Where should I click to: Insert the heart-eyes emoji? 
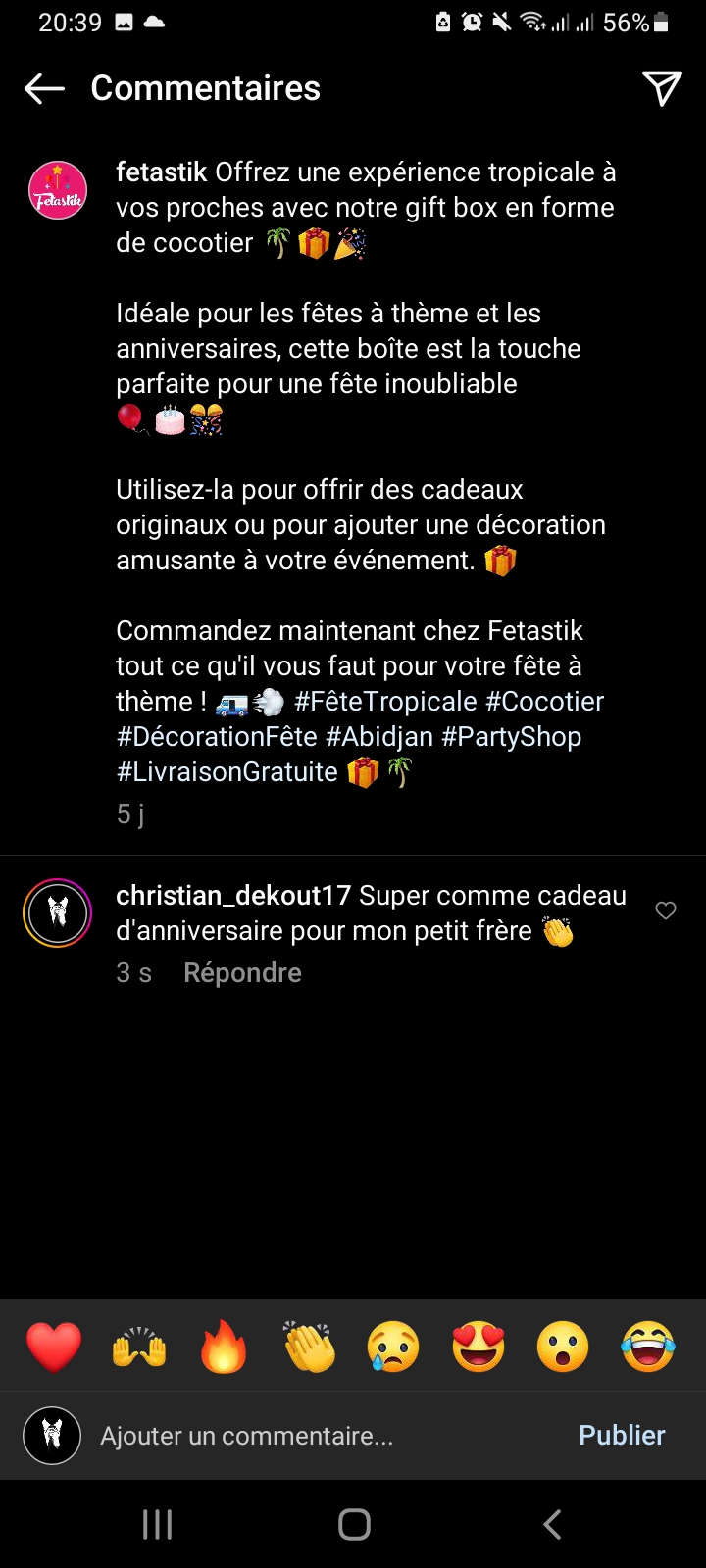(479, 1347)
